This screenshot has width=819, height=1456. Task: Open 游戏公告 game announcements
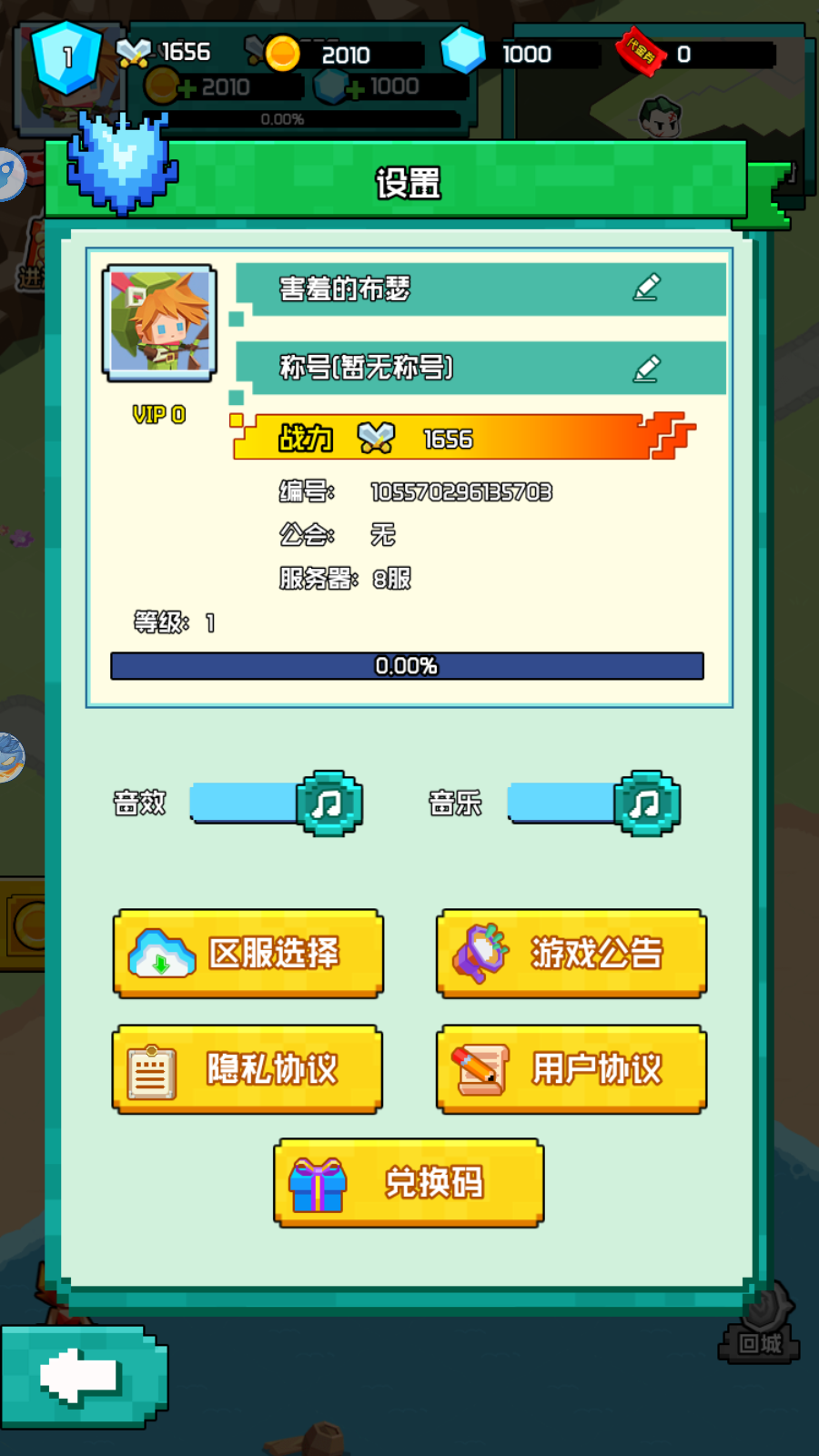point(571,953)
